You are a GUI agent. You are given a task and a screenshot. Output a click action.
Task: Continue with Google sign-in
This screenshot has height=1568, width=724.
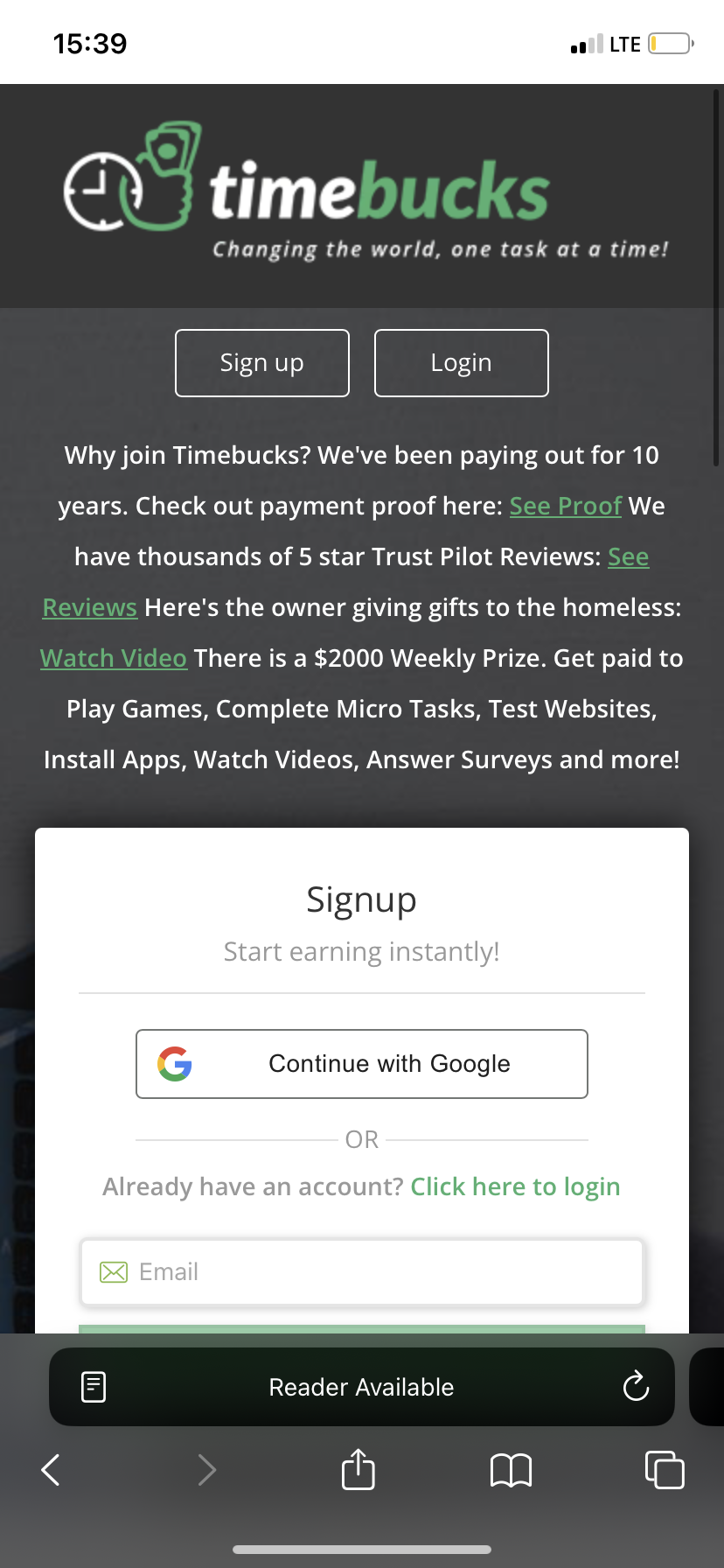click(362, 1064)
